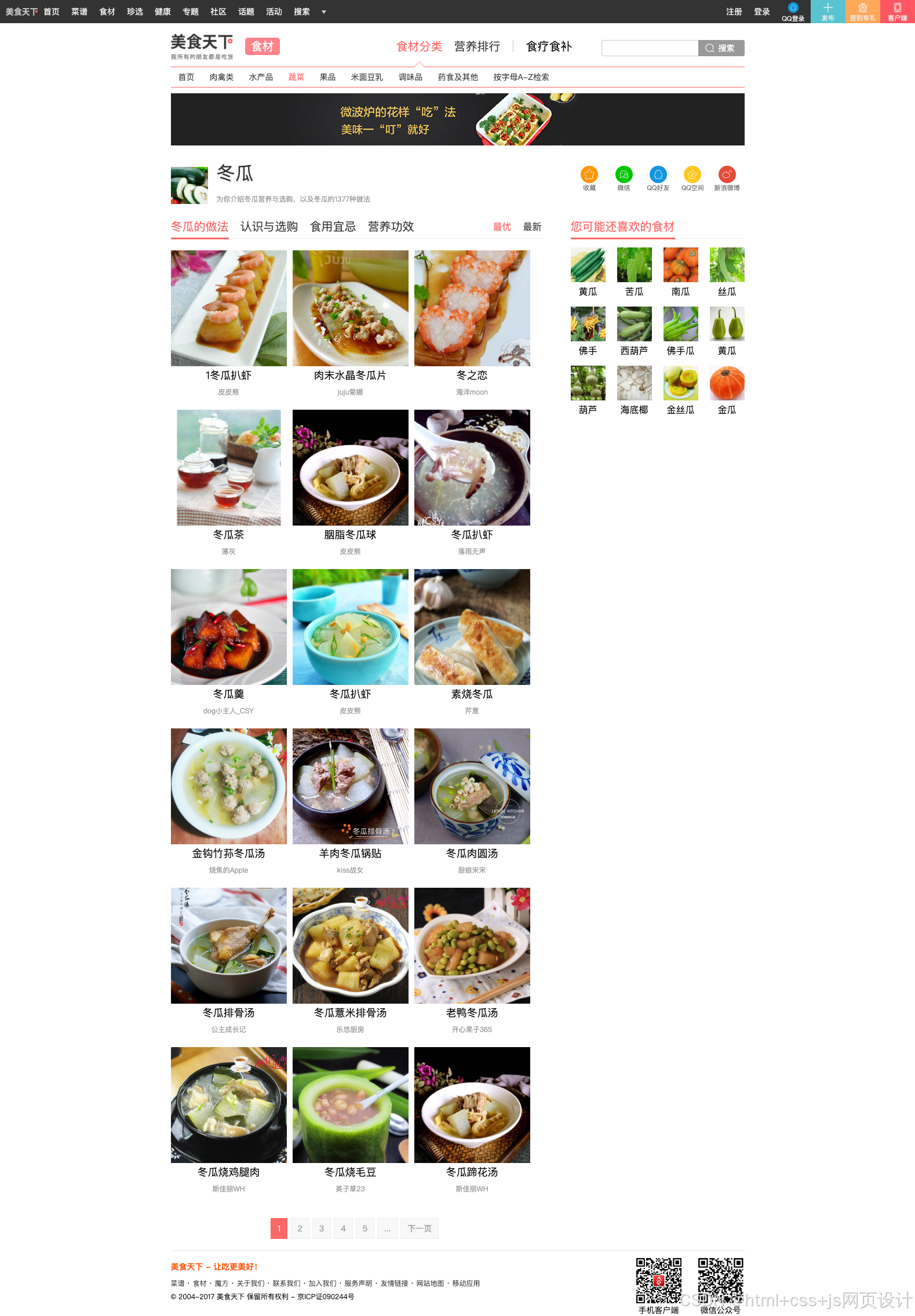Open the 苦瓜 ingredient

point(634,265)
